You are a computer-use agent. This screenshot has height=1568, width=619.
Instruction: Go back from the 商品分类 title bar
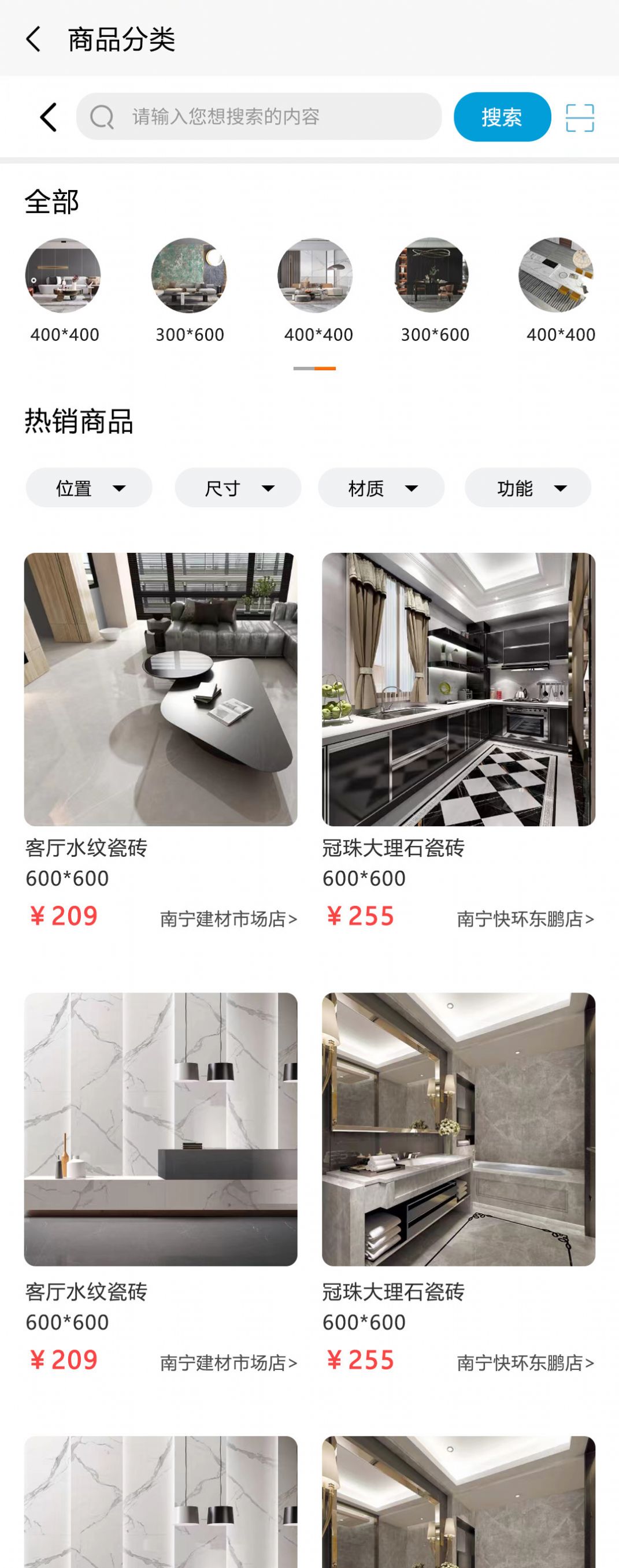coord(34,39)
